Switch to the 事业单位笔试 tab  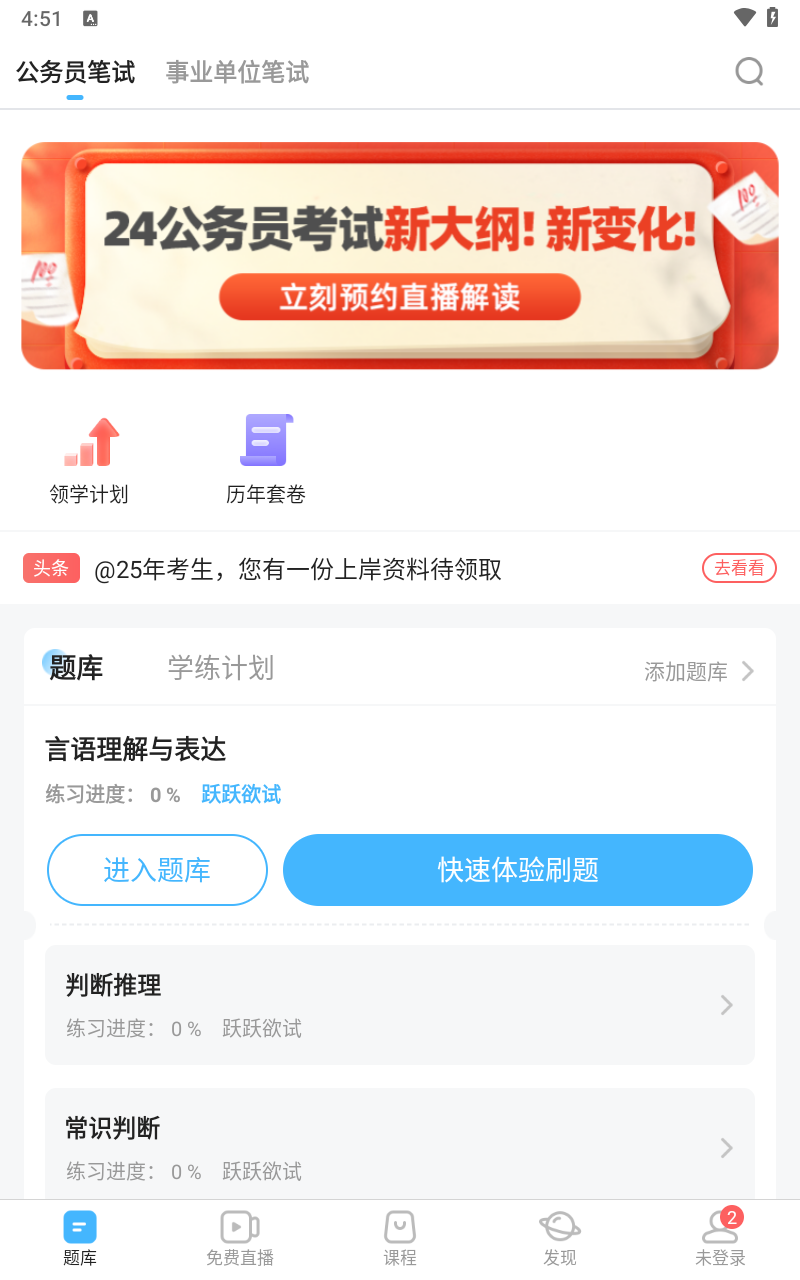point(237,72)
